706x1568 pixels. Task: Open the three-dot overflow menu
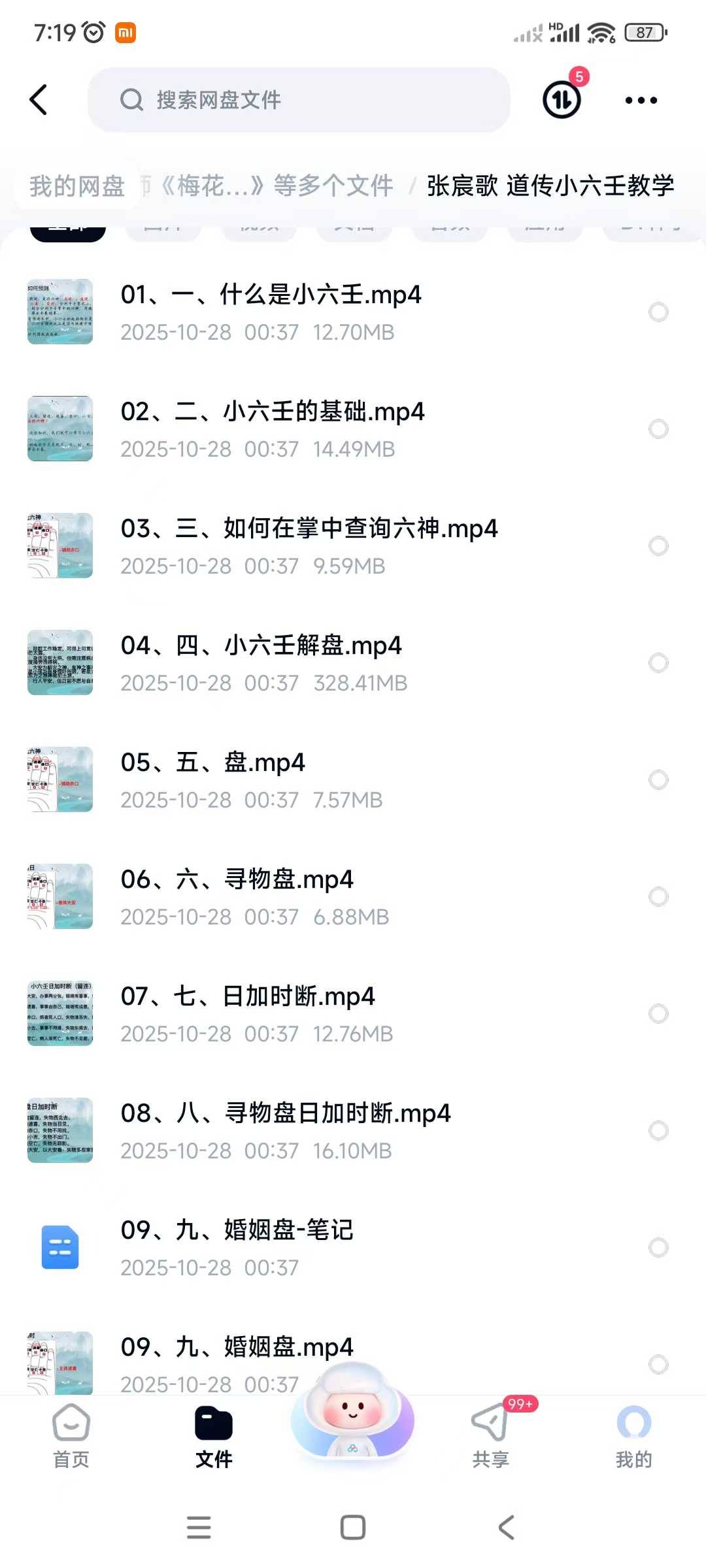(x=641, y=100)
